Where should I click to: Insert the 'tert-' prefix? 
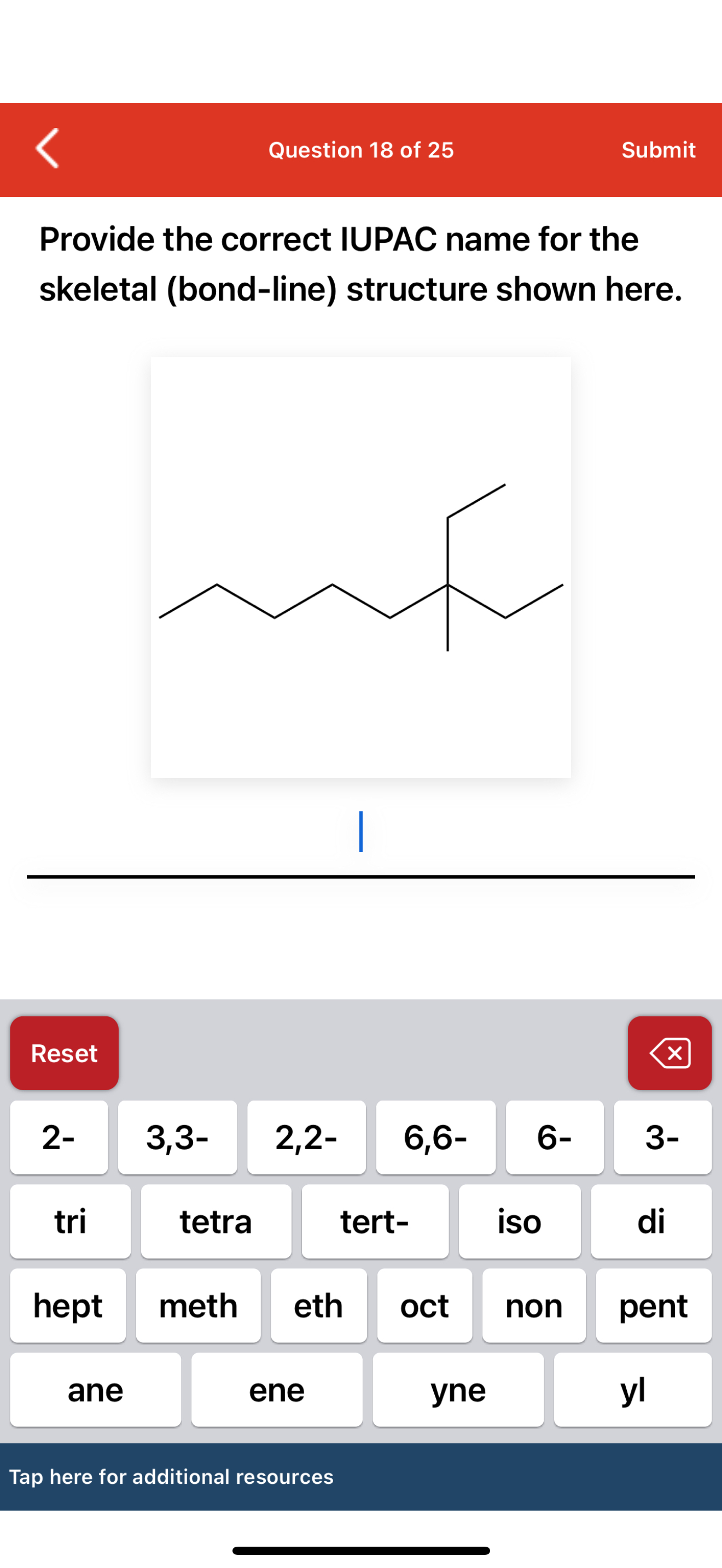coord(374,1221)
